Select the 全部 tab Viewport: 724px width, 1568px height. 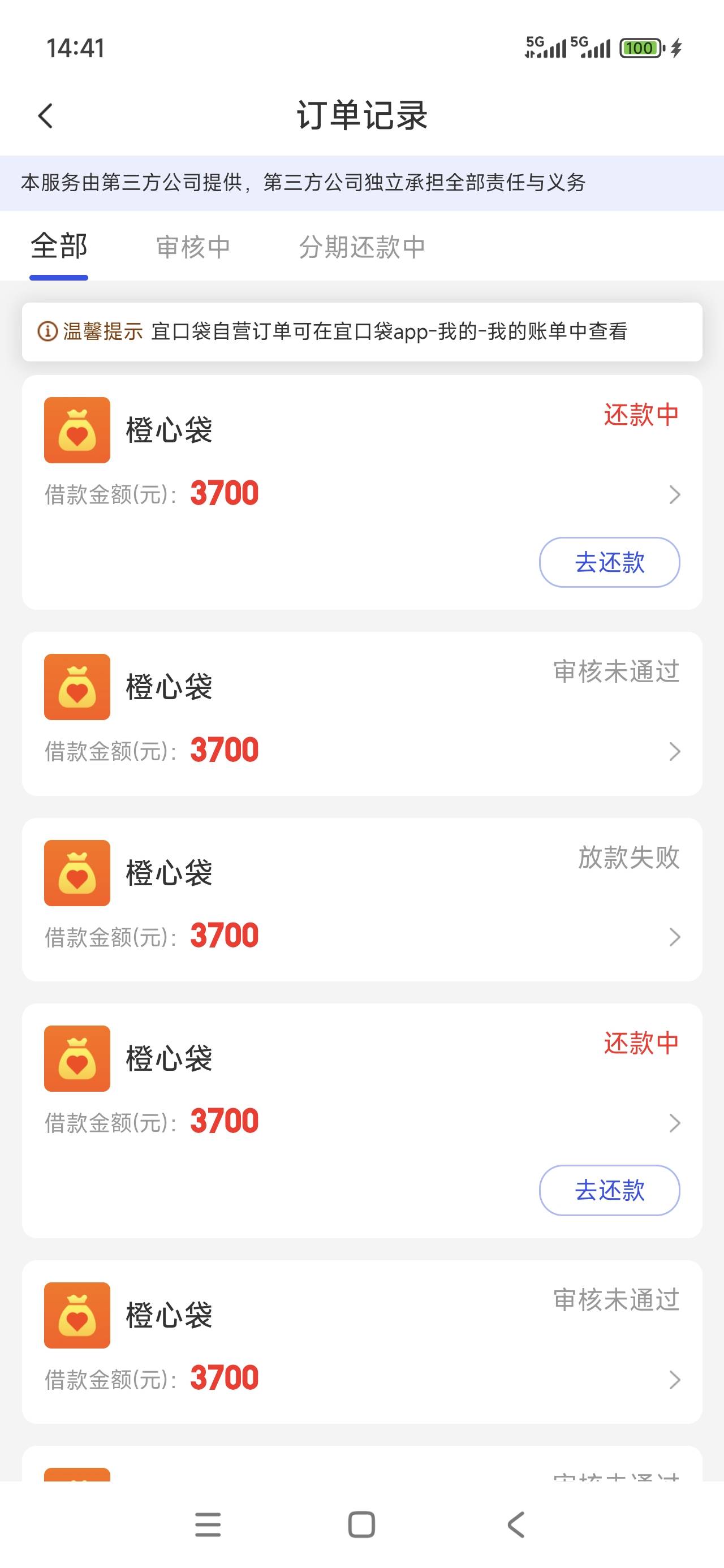point(59,247)
